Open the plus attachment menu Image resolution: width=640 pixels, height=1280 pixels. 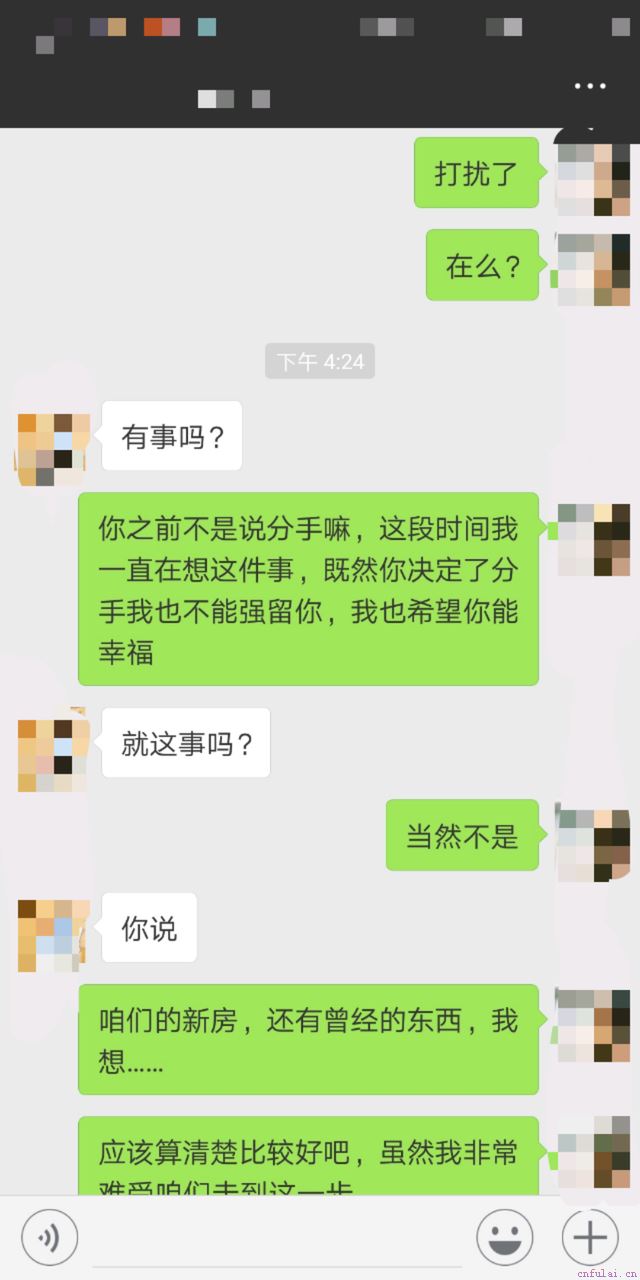(590, 1238)
